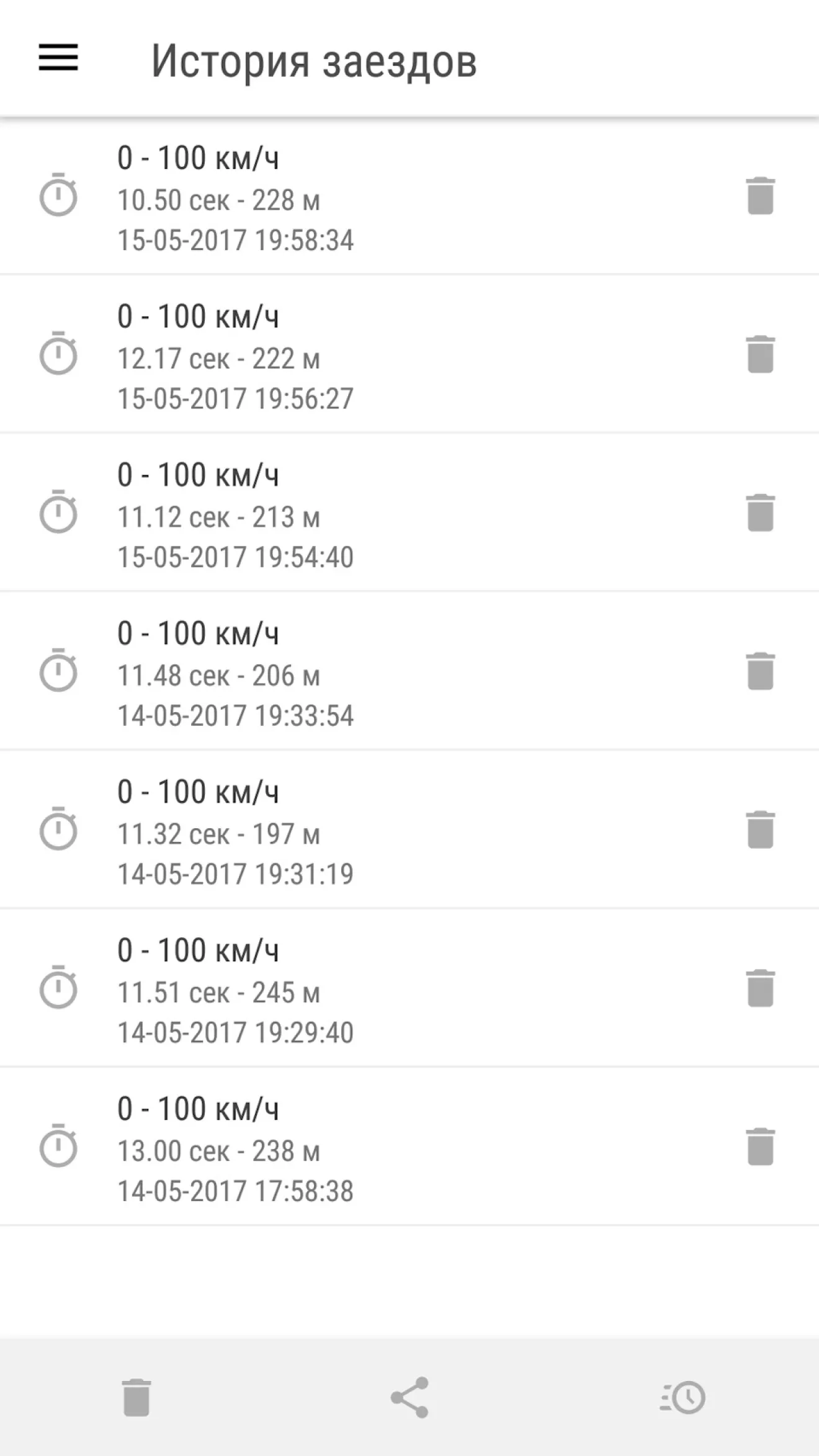Delete the 12.17 сек run entry
This screenshot has height=1456, width=819.
coord(760,354)
